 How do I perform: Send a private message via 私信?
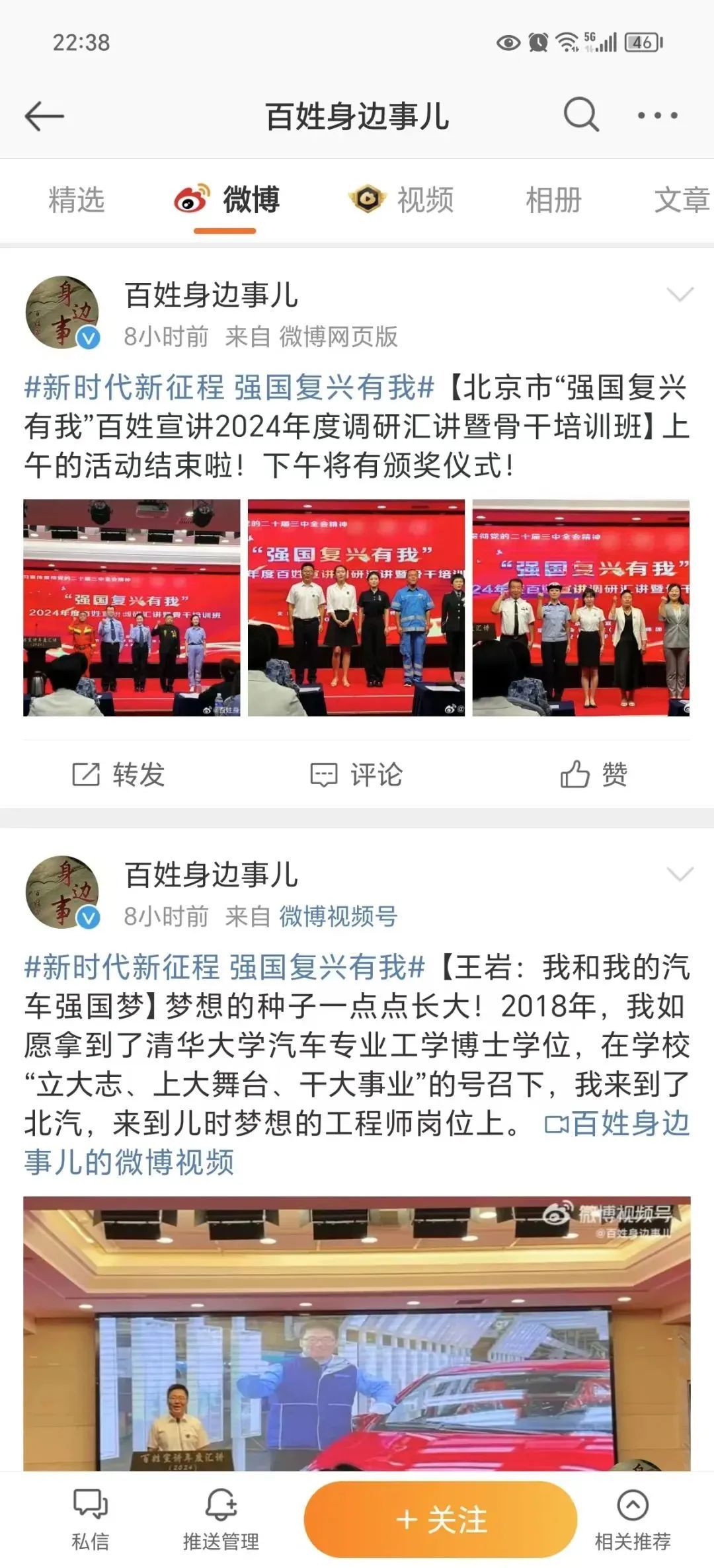[90, 1520]
